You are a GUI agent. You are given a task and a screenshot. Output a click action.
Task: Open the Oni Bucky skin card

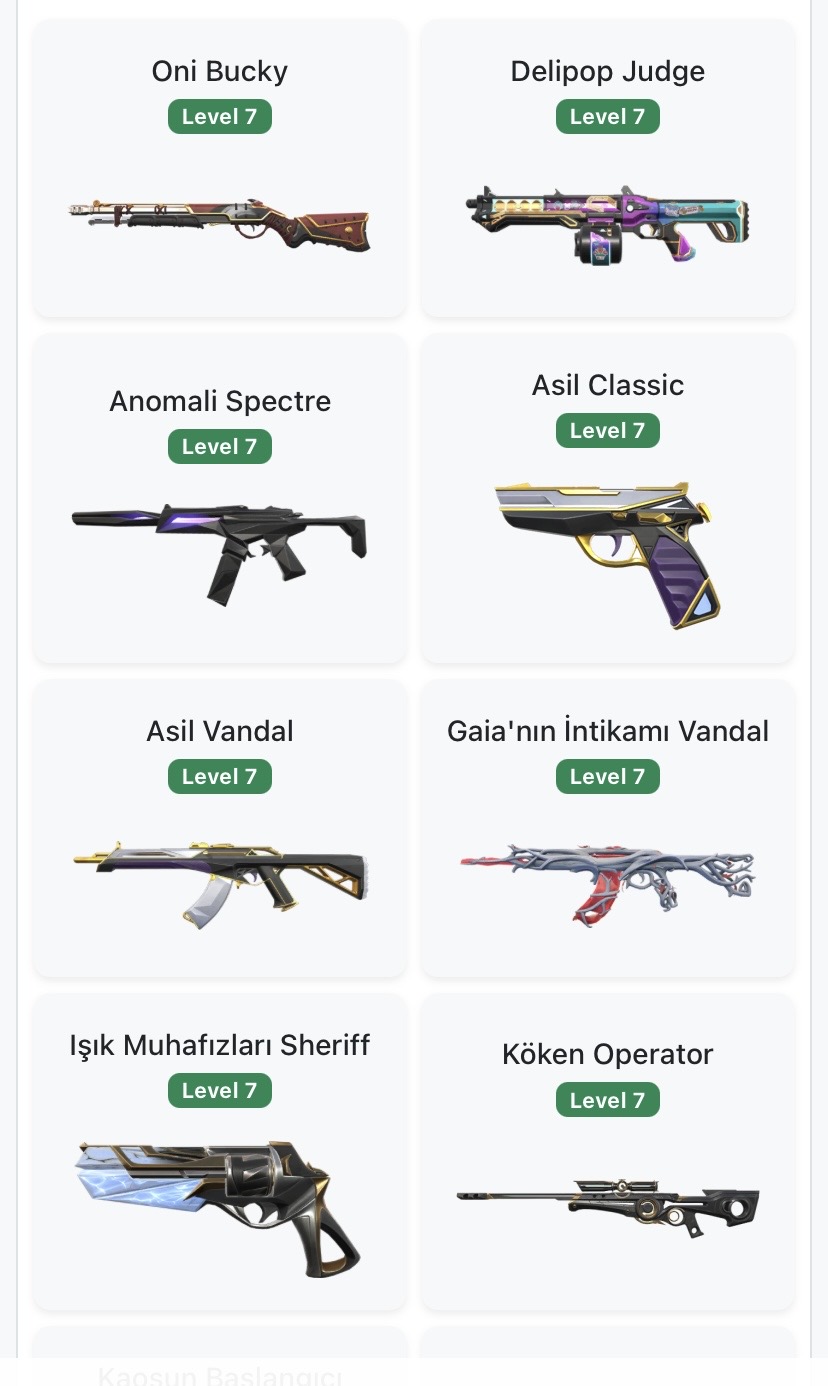[x=220, y=170]
